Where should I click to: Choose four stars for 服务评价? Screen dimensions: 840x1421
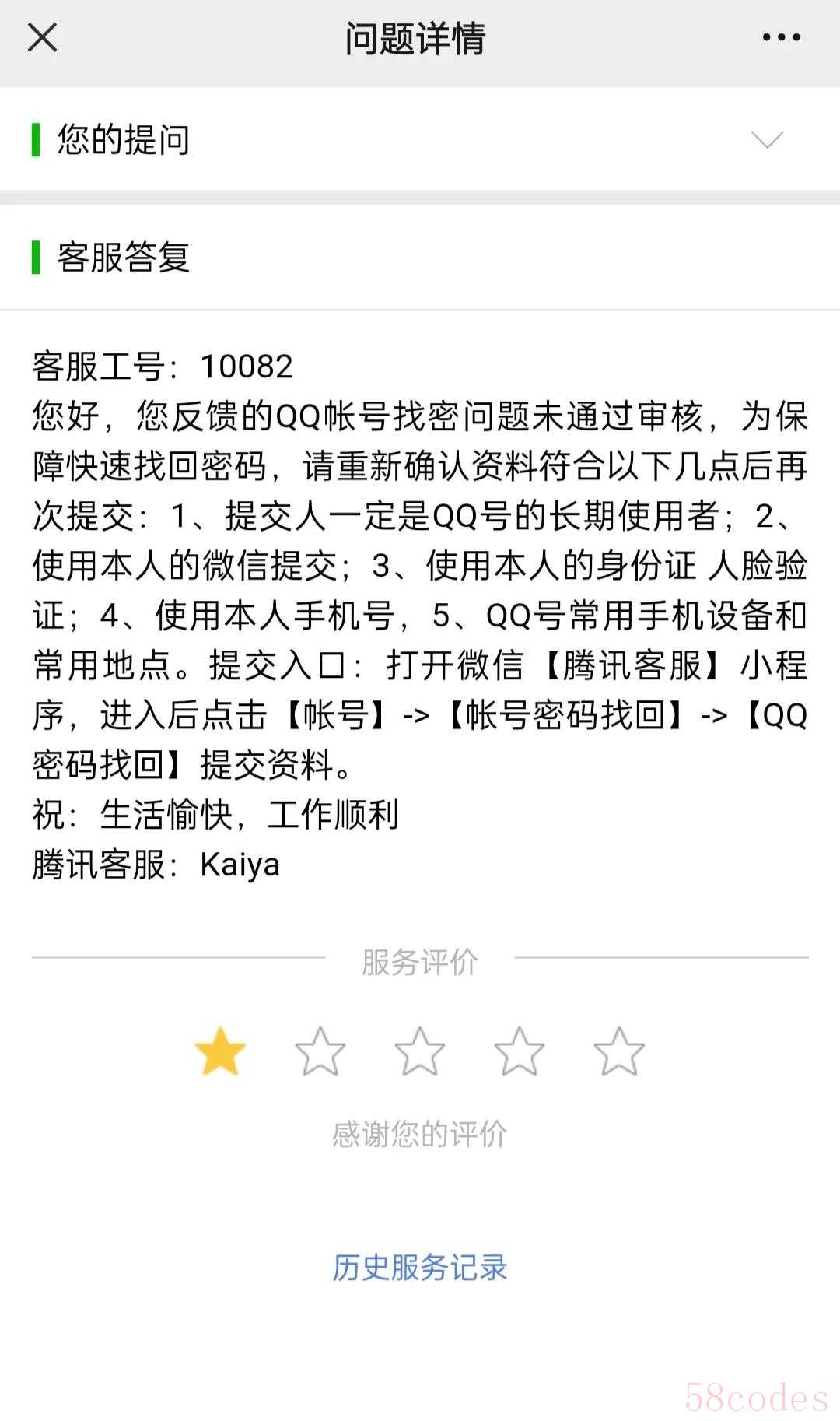[x=519, y=1051]
